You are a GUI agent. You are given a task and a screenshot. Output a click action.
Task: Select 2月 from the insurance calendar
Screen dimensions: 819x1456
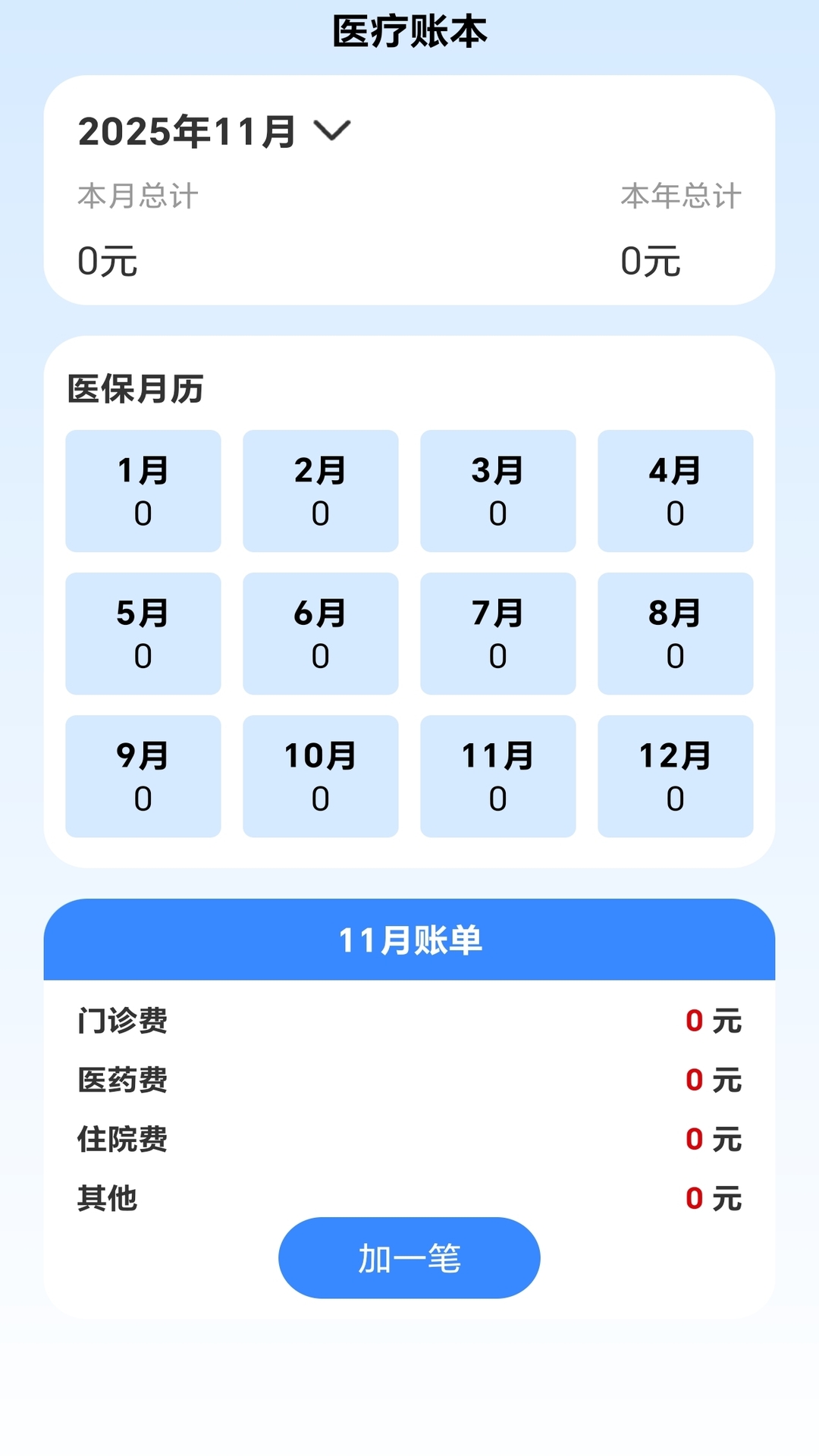(x=320, y=491)
